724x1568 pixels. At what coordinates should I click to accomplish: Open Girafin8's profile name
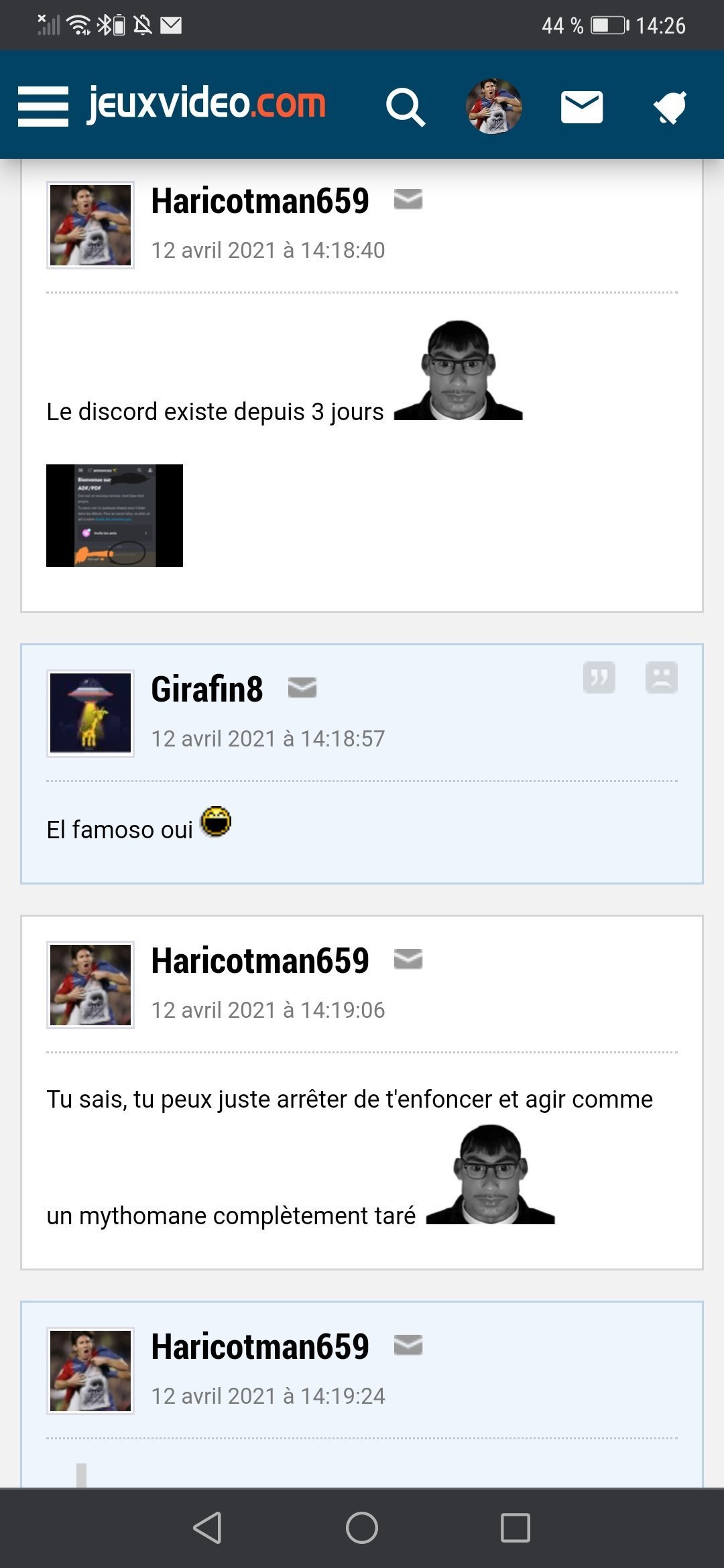[x=206, y=689]
